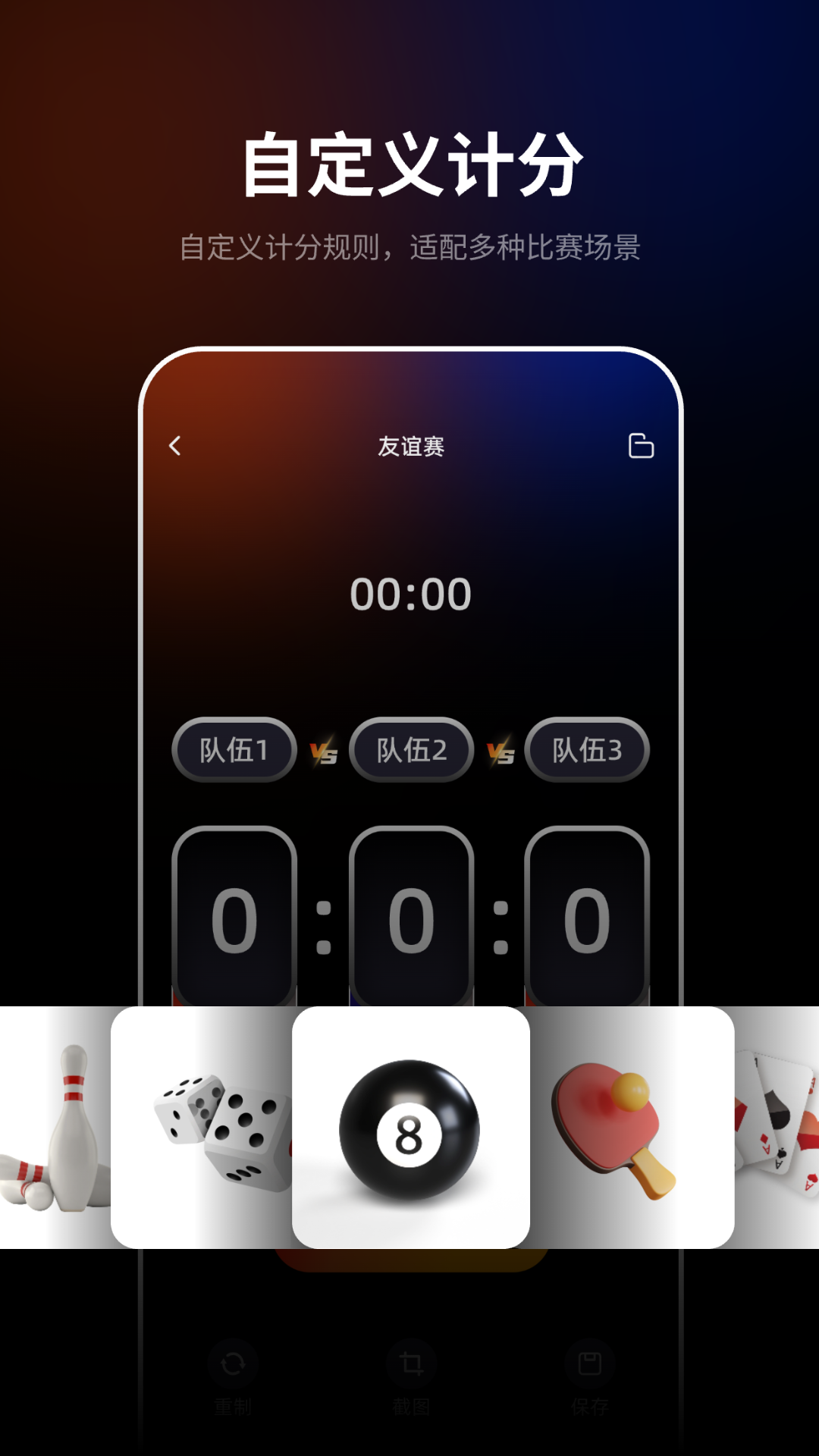The width and height of the screenshot is (819, 1456).
Task: Tap the 队伍3 team name pill
Action: [x=587, y=751]
